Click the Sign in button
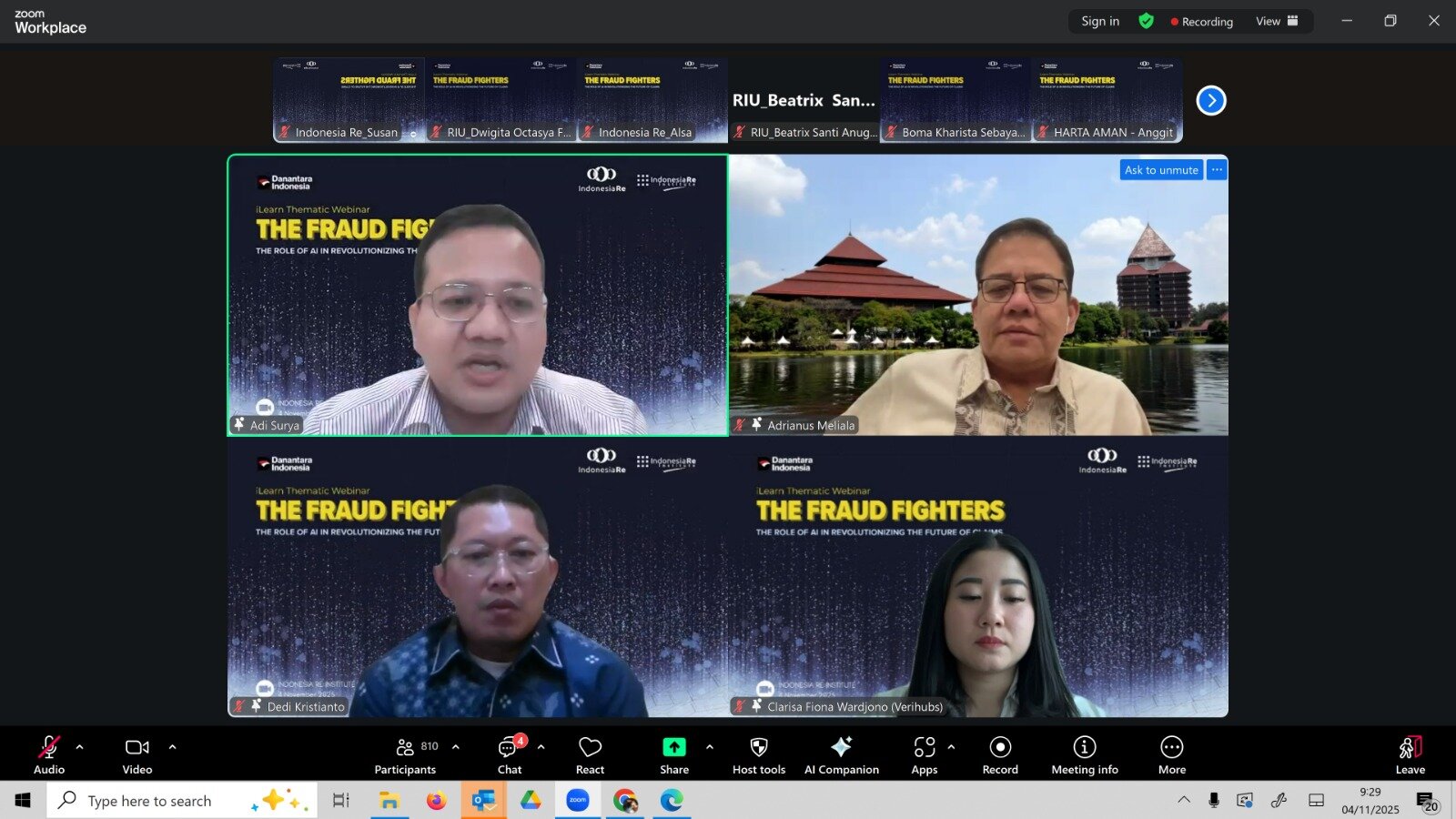 click(x=1100, y=22)
